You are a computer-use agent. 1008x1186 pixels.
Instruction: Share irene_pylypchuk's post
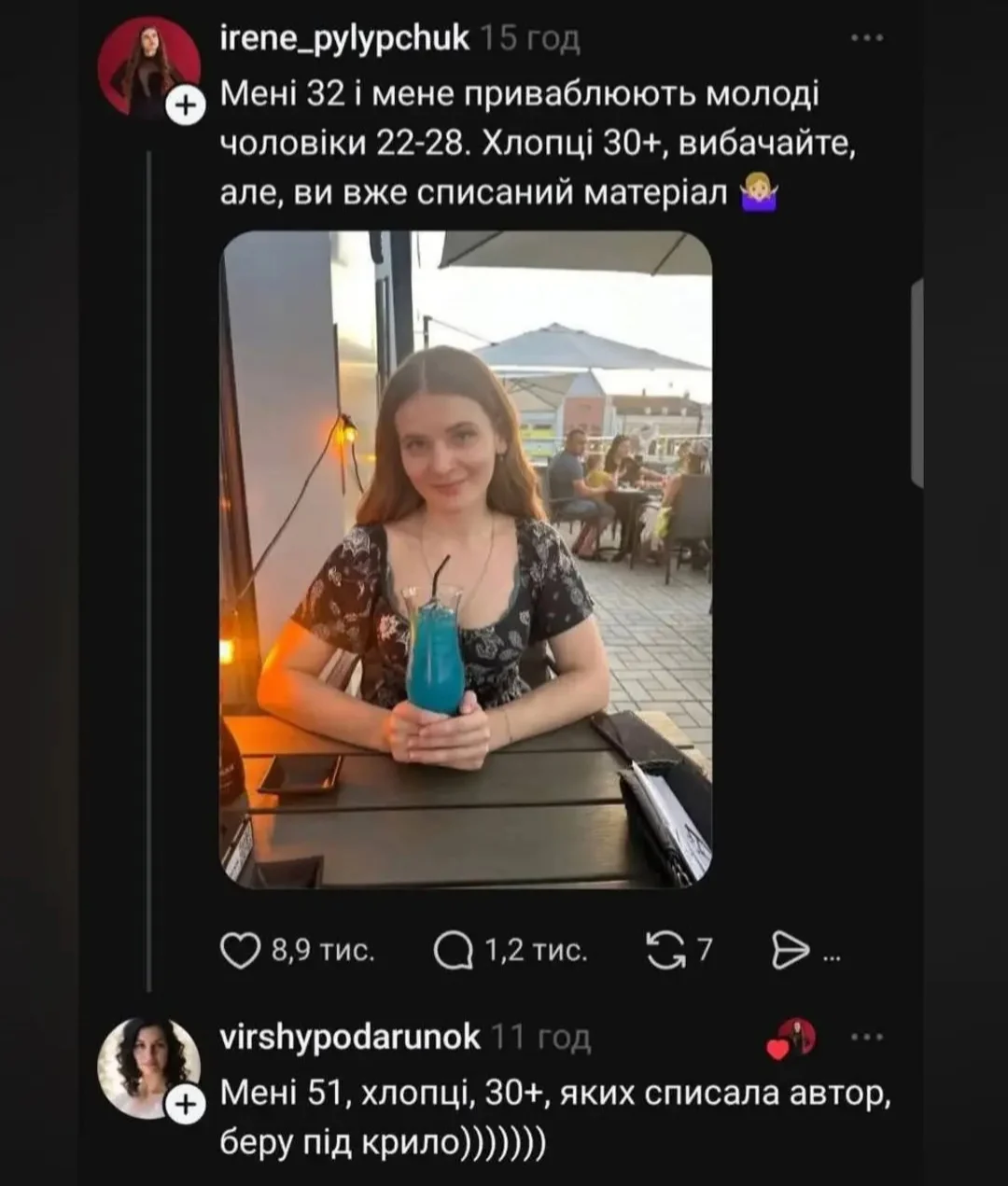[791, 951]
